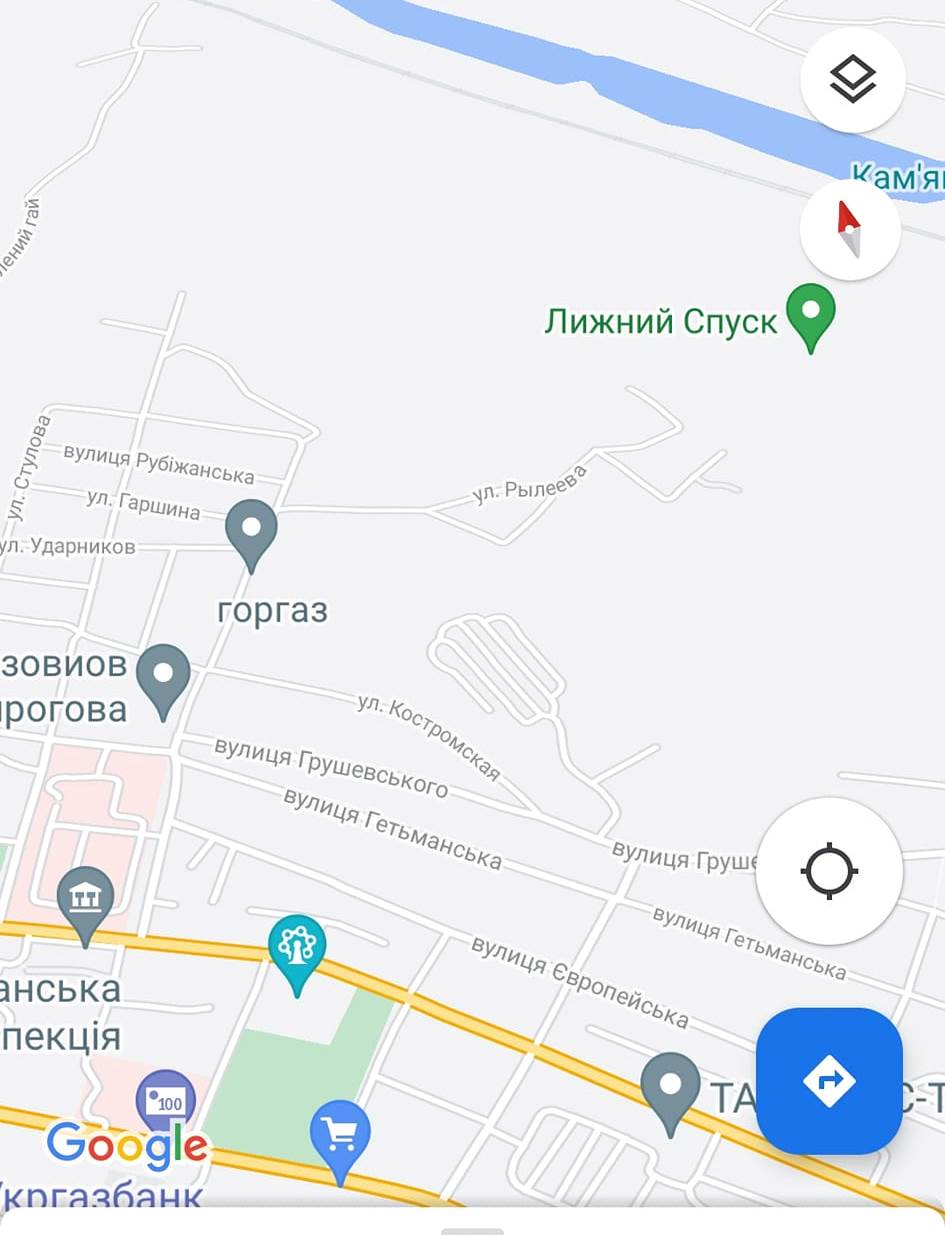Image resolution: width=945 pixels, height=1235 pixels.
Task: Select the горгаз place marker
Action: pos(251,529)
